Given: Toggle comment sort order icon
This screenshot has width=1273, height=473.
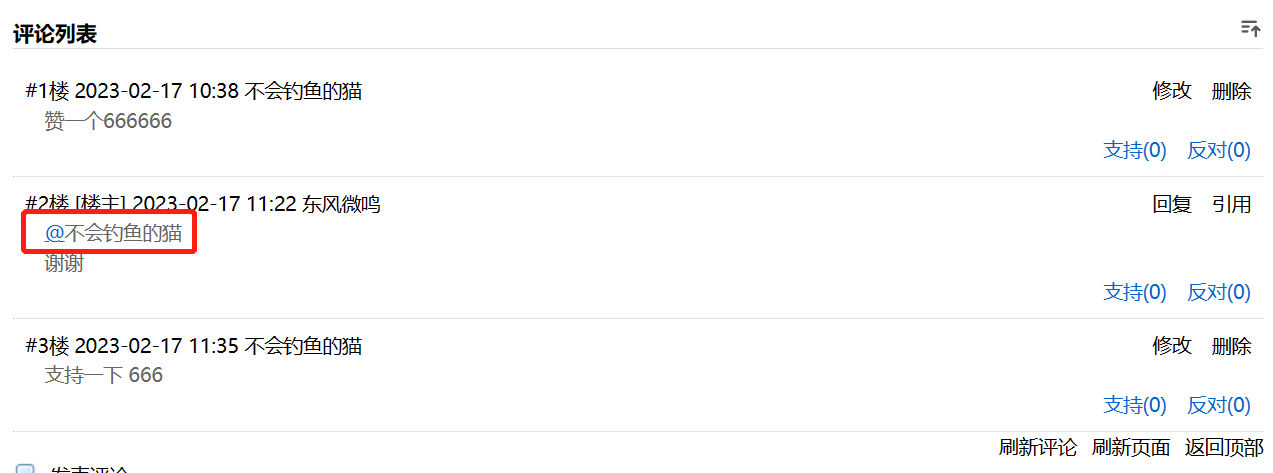Looking at the screenshot, I should 1250,28.
